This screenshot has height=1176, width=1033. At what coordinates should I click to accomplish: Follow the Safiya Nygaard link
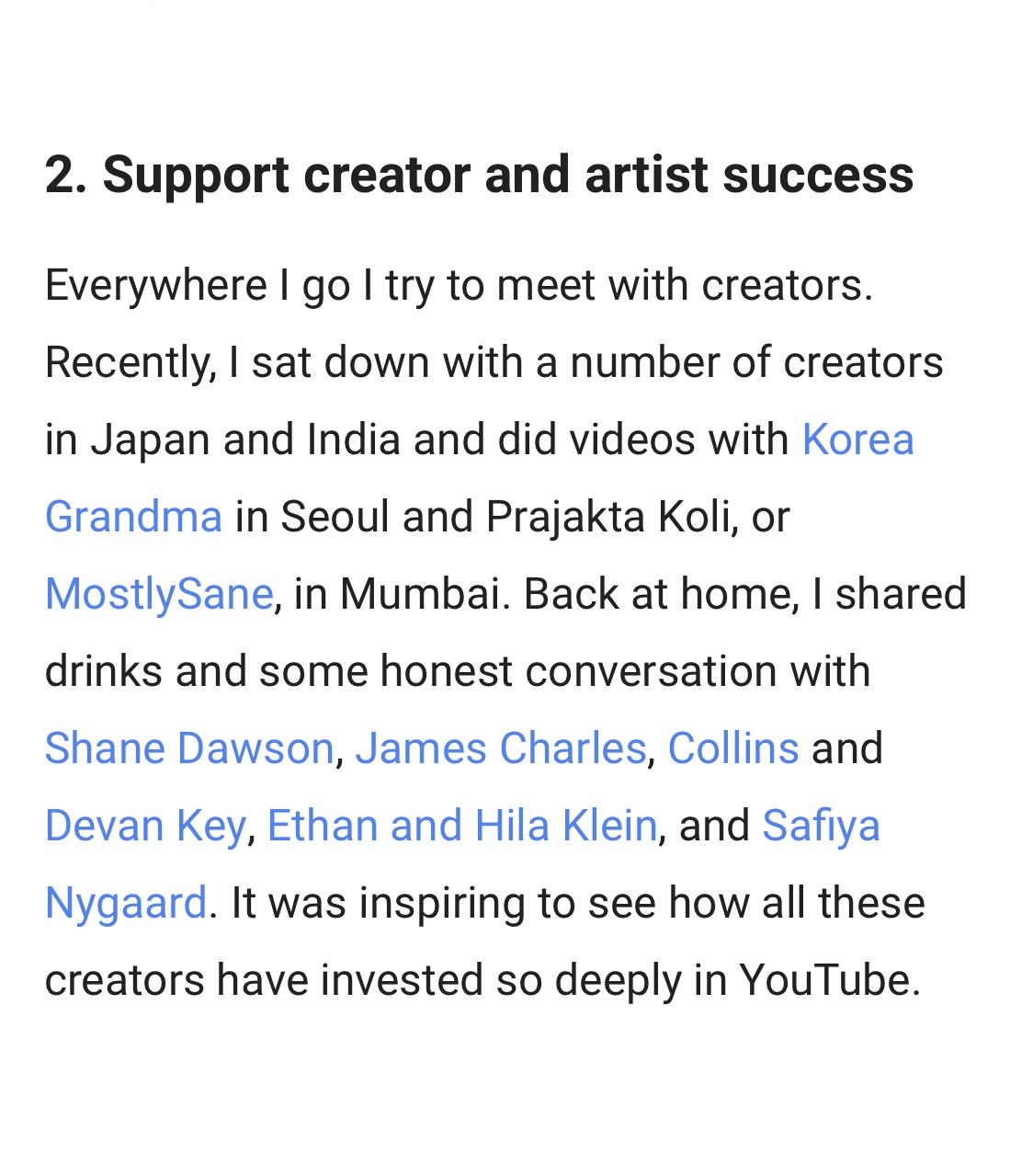point(821,826)
